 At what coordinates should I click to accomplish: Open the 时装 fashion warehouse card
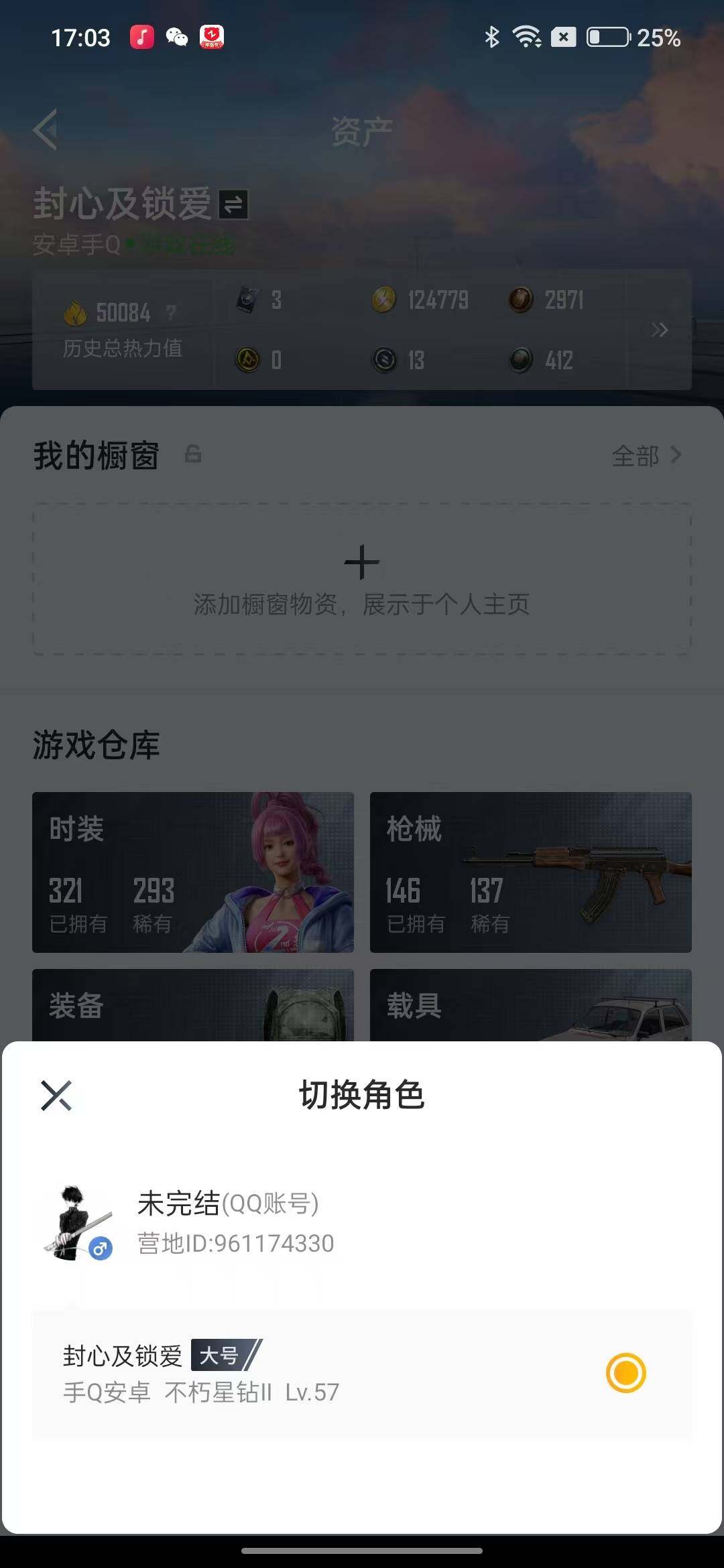(x=192, y=871)
